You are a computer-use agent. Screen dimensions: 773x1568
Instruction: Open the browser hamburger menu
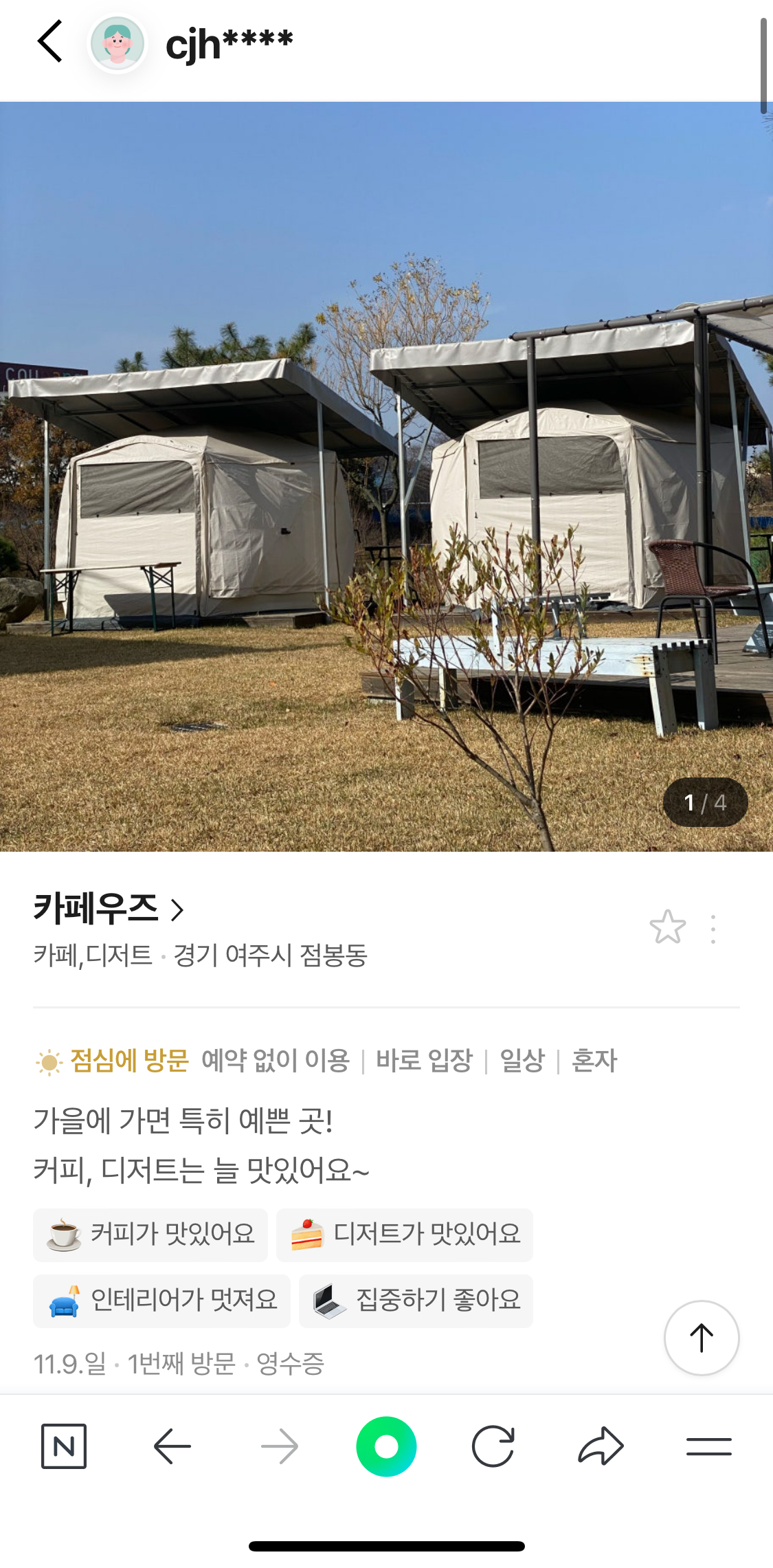(x=708, y=1446)
